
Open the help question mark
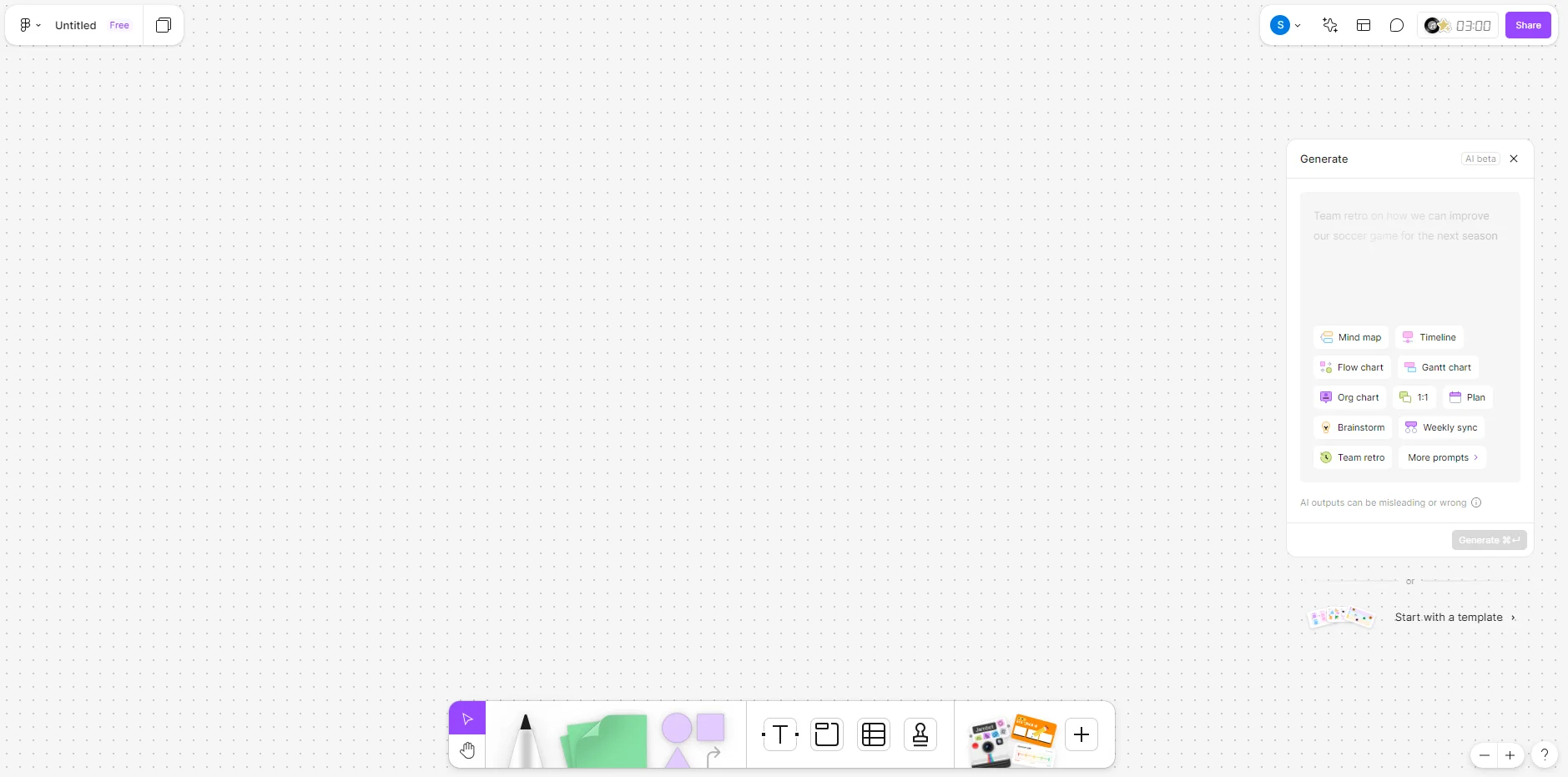[x=1545, y=755]
